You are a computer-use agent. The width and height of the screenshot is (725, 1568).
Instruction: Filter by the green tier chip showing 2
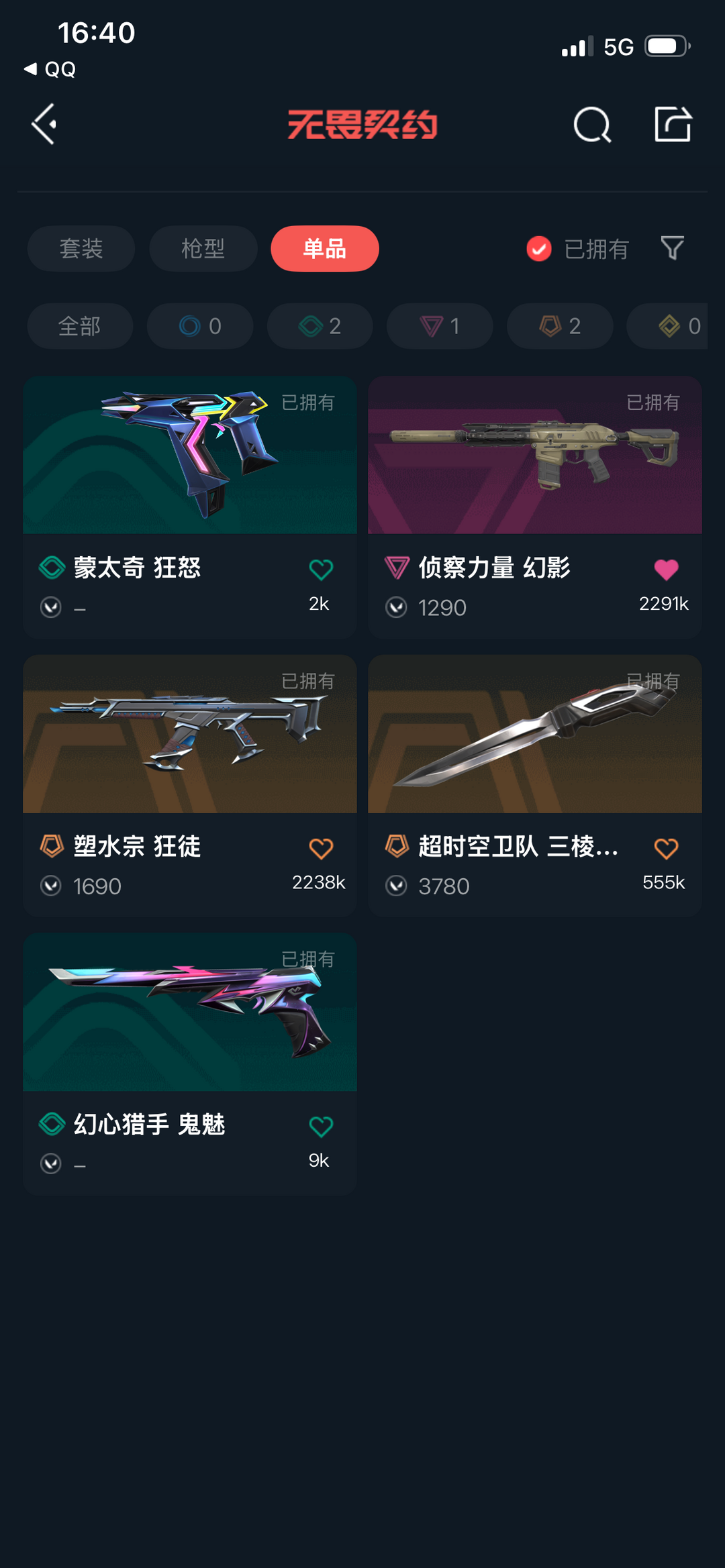[320, 326]
